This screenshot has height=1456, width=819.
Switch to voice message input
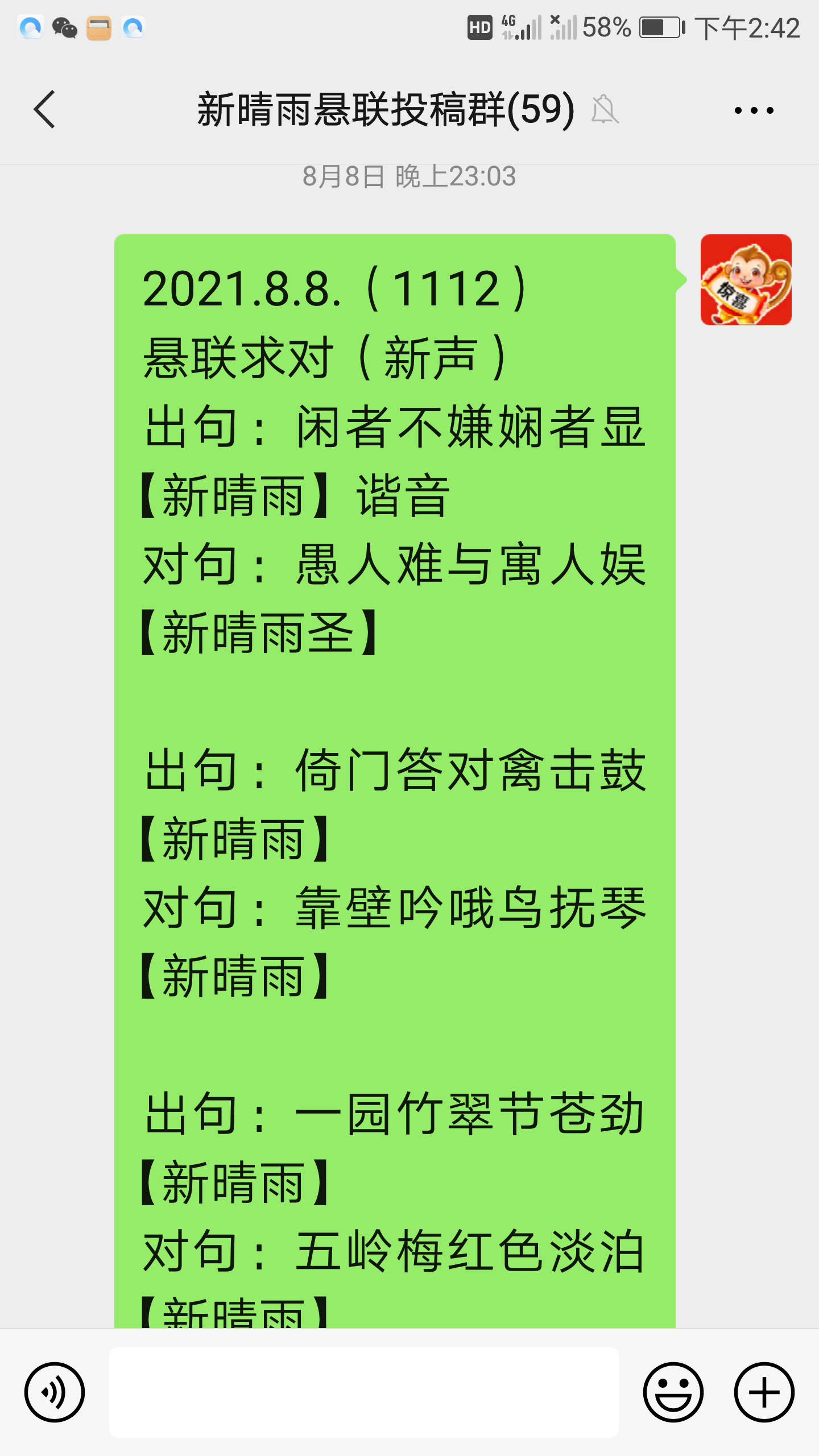point(55,1392)
